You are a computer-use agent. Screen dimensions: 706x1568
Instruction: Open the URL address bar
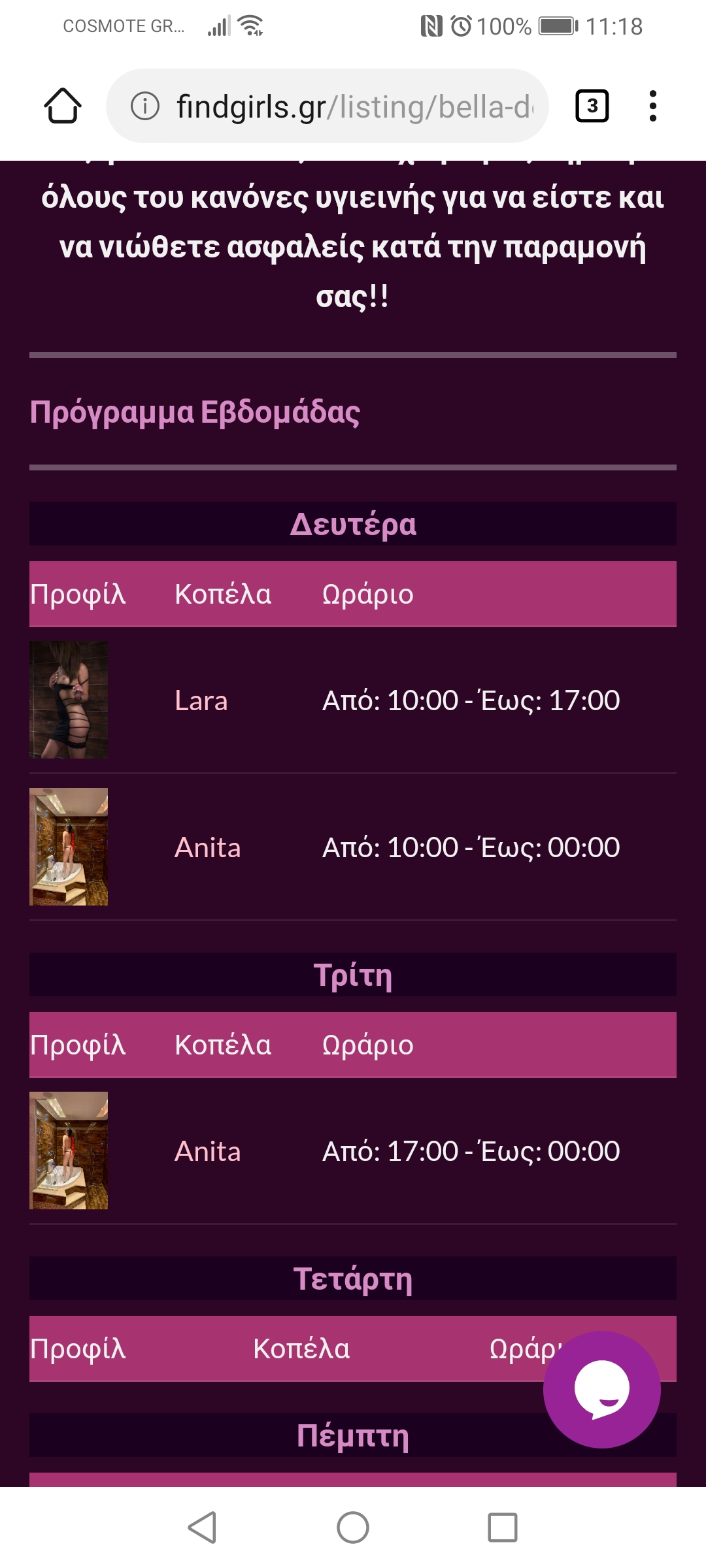353,106
